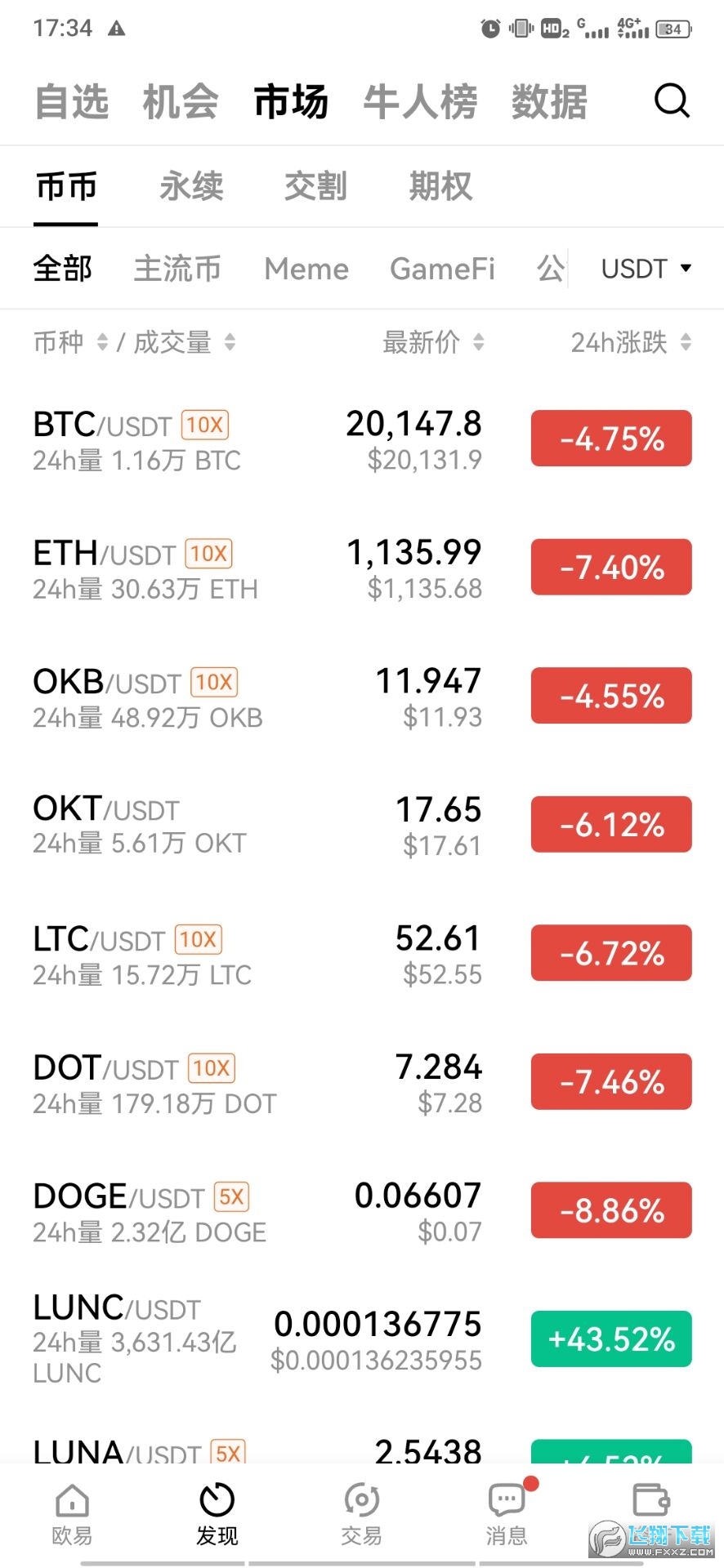
Task: Tap the 5X leverage badge next to DOGE
Action: pyautogui.click(x=231, y=1197)
